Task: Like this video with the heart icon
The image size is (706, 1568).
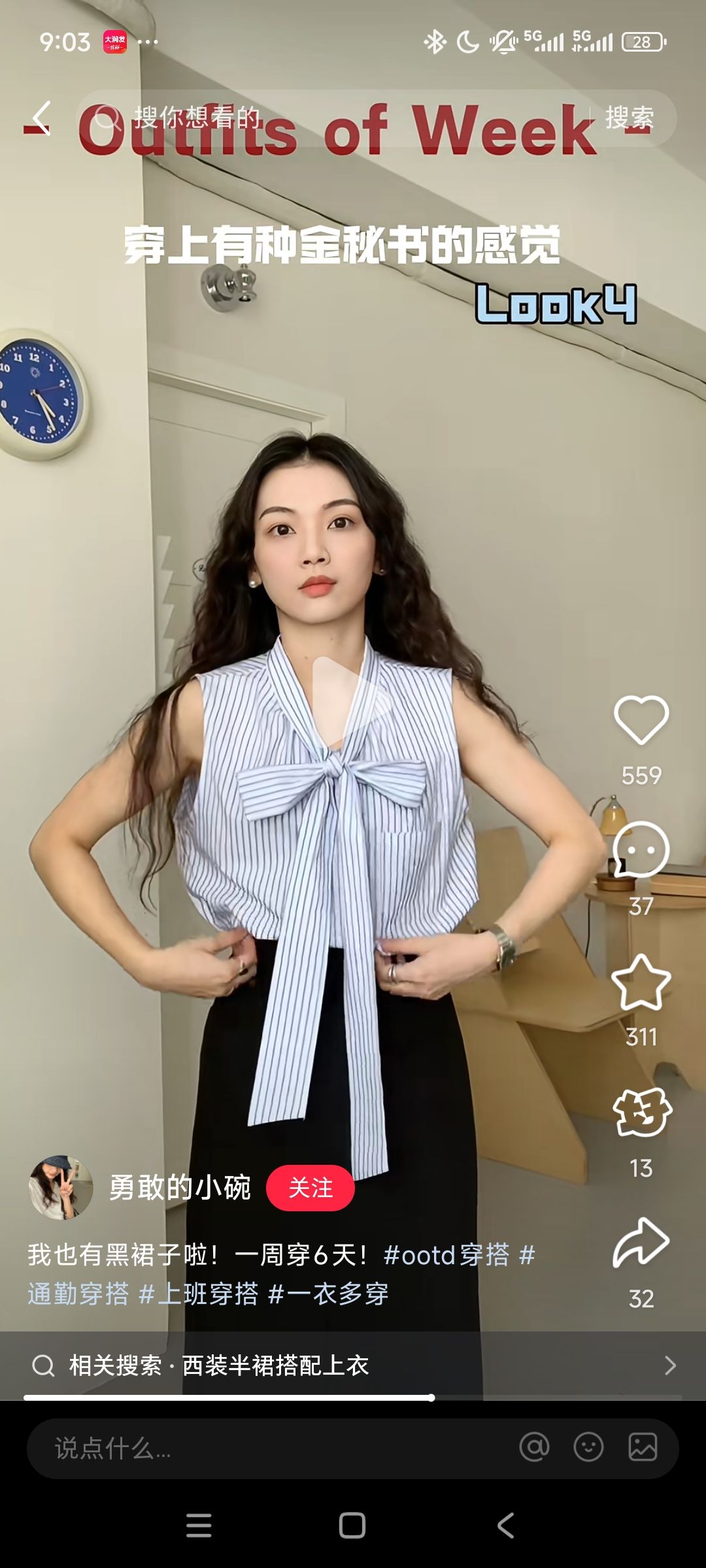Action: point(641,720)
